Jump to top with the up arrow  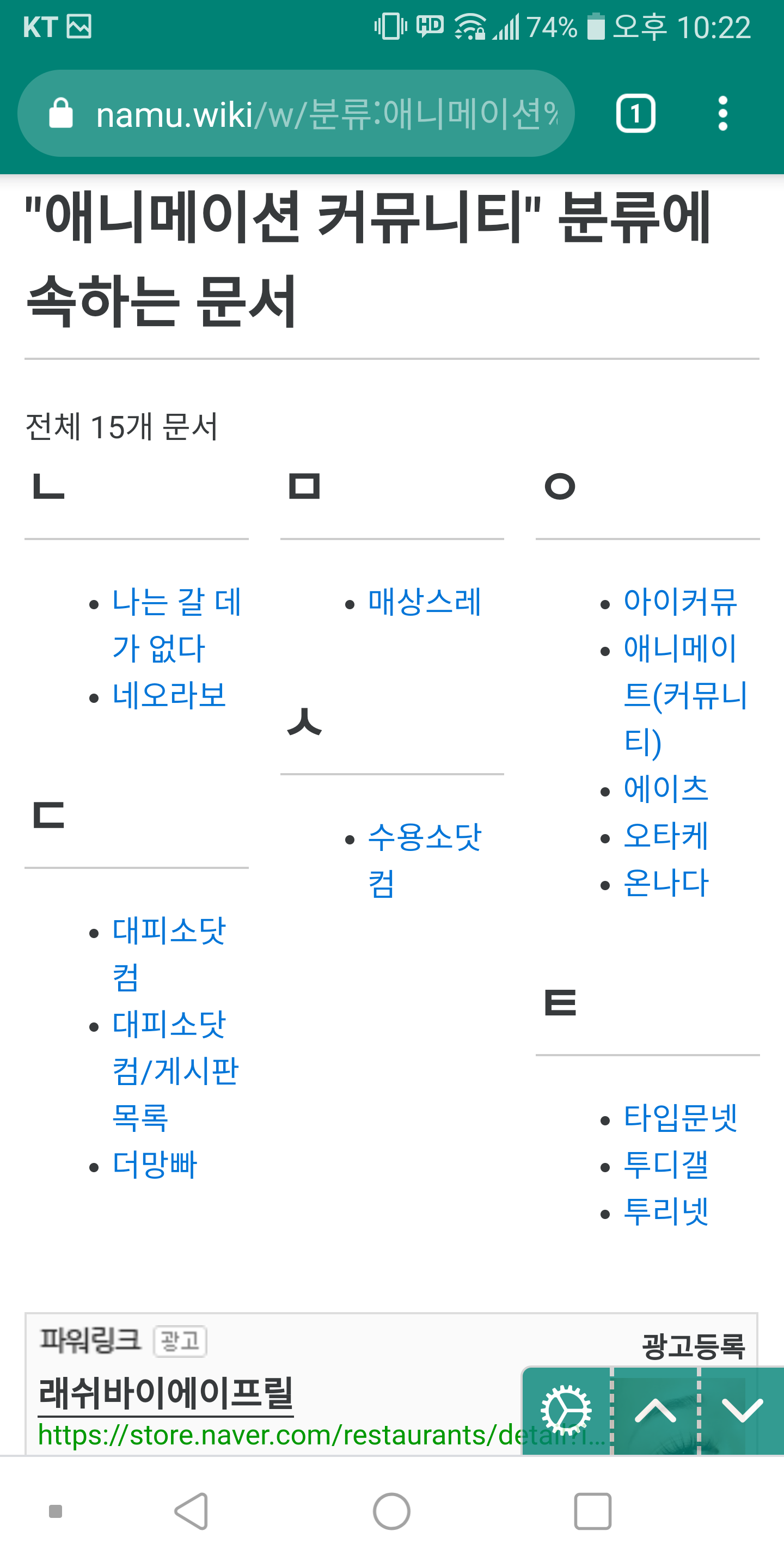655,1410
